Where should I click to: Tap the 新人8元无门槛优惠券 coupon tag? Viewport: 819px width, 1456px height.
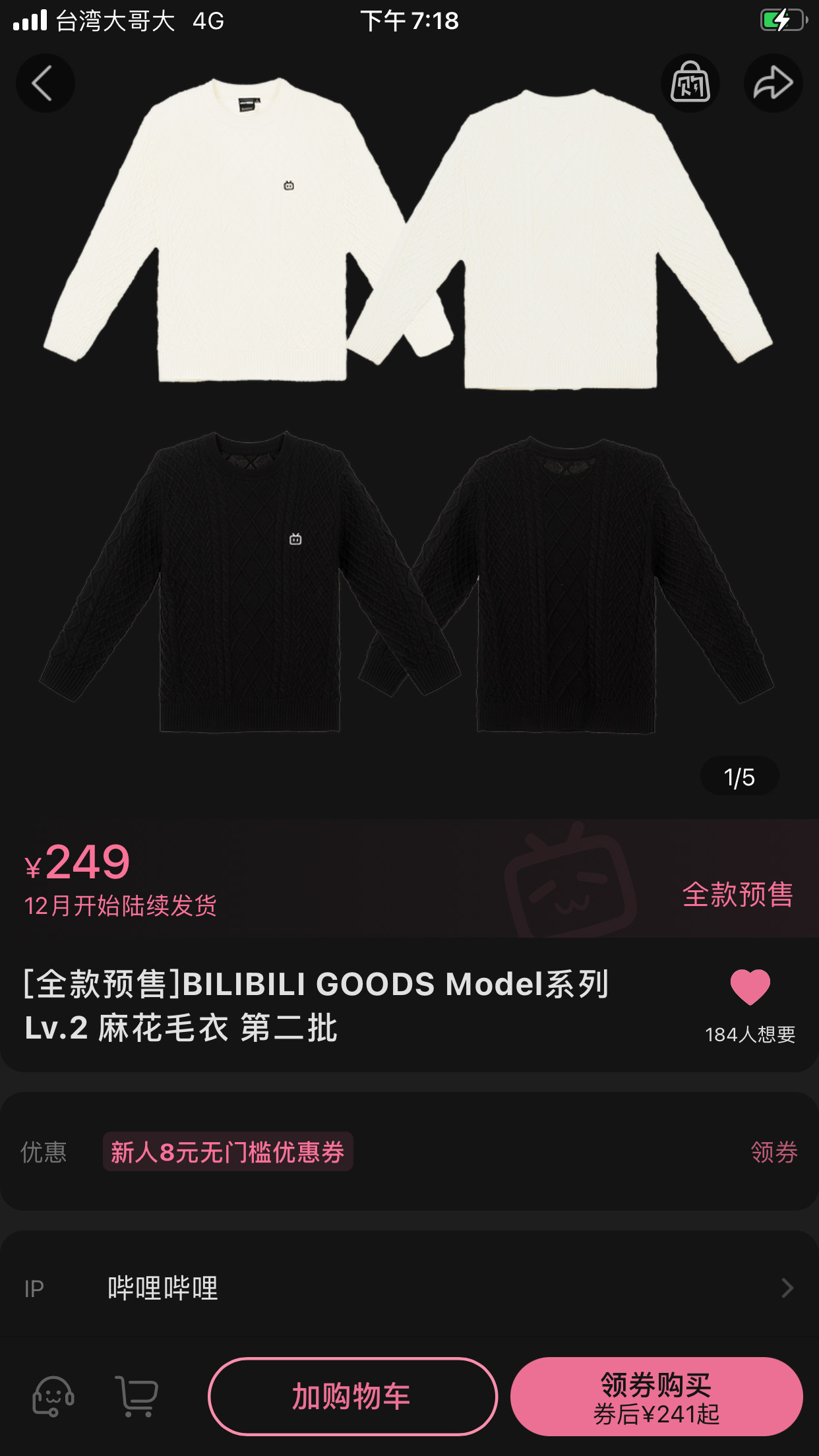click(228, 1152)
